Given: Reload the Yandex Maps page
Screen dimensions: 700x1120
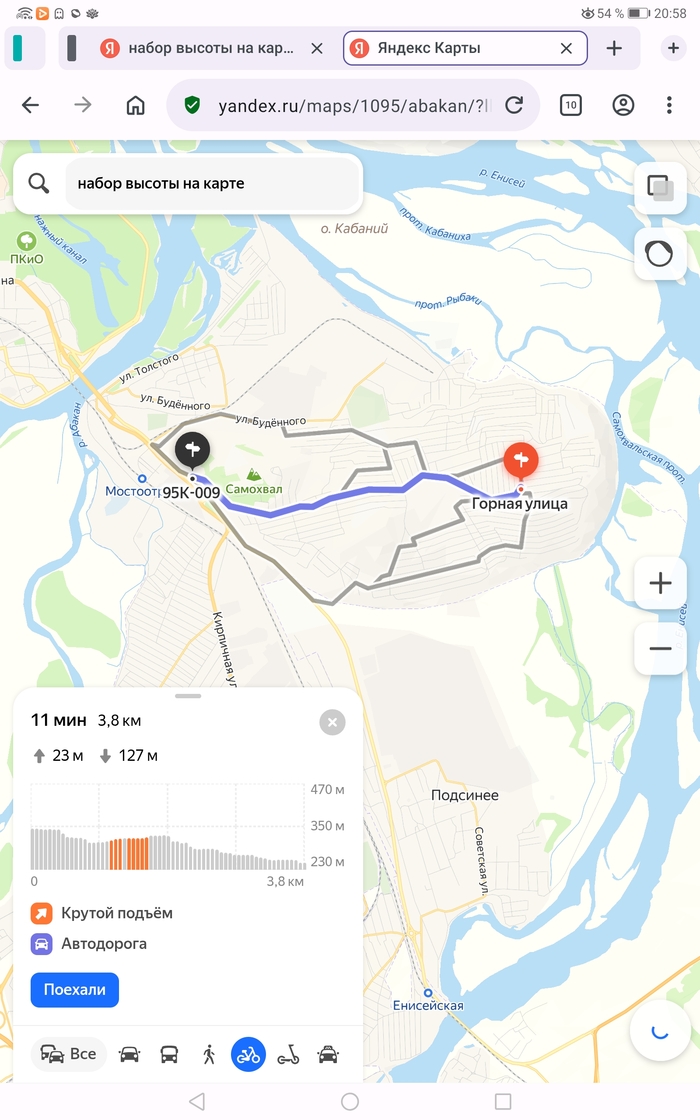Looking at the screenshot, I should [514, 105].
